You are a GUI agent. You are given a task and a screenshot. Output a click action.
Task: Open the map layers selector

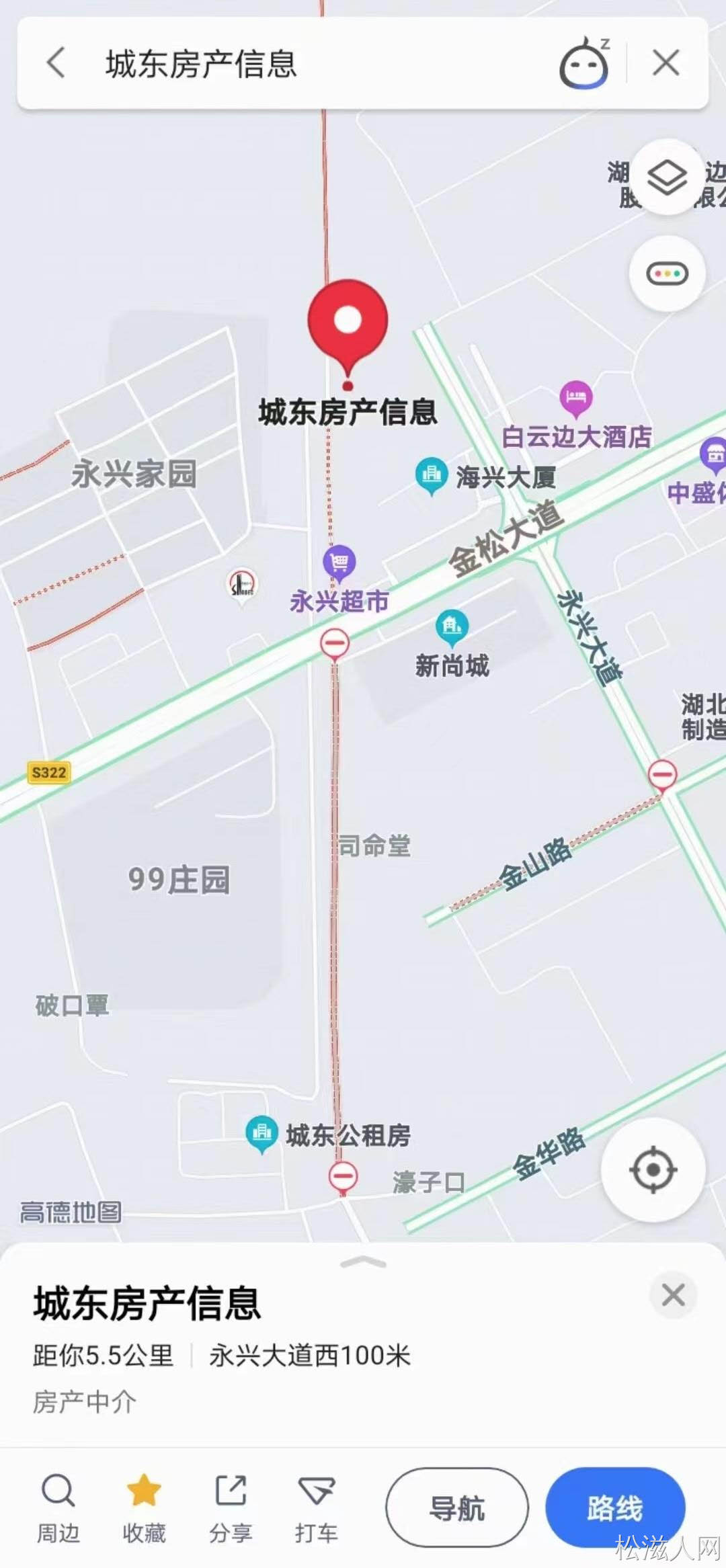(666, 178)
